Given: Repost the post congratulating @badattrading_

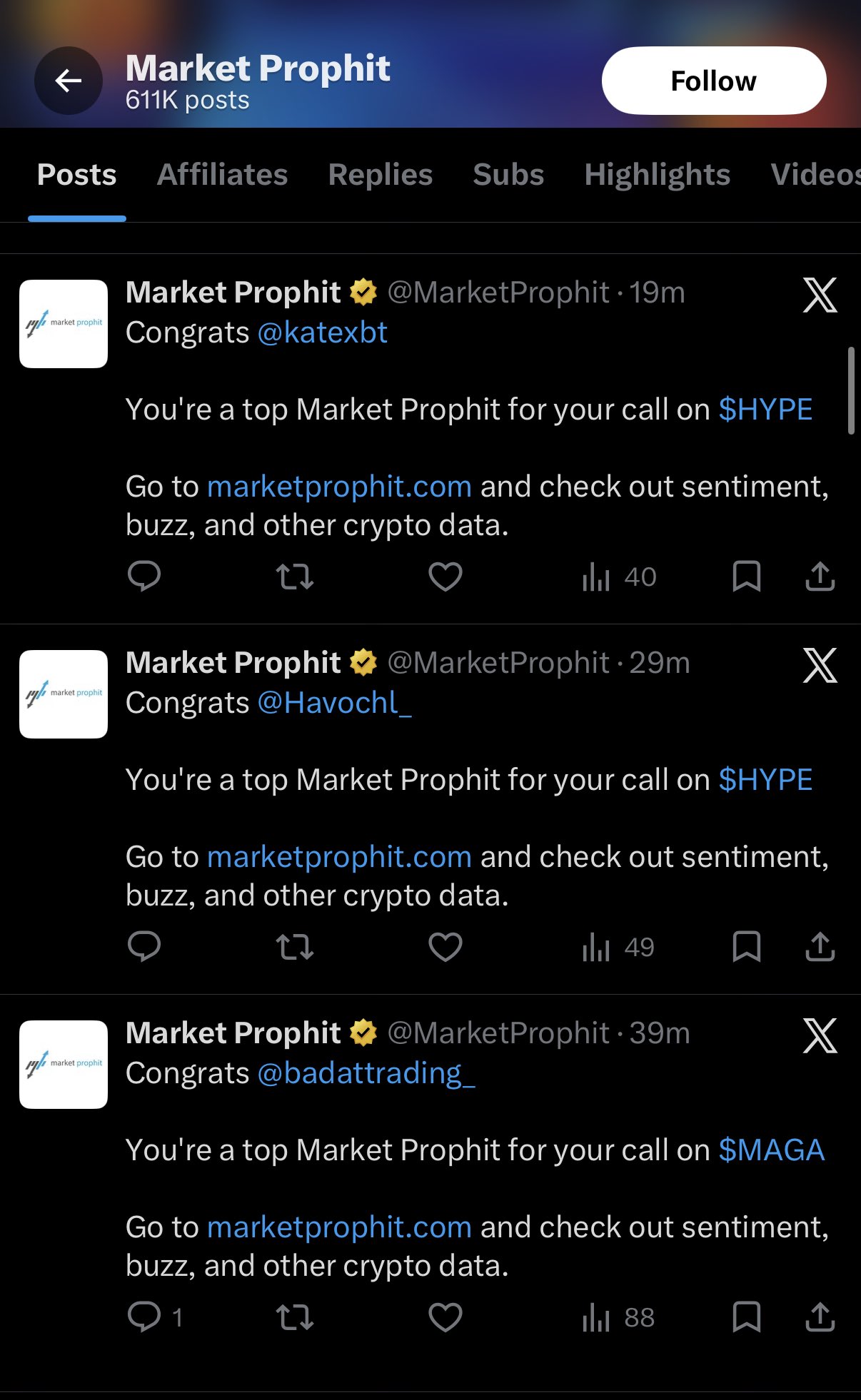Looking at the screenshot, I should [x=294, y=1317].
